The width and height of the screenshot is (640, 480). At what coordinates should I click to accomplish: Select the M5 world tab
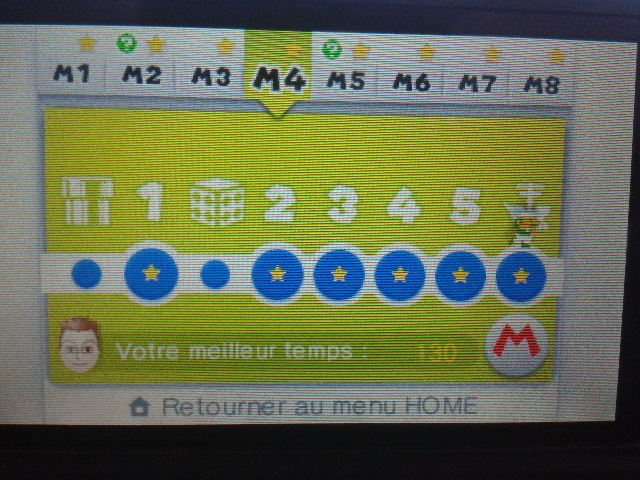coord(345,80)
